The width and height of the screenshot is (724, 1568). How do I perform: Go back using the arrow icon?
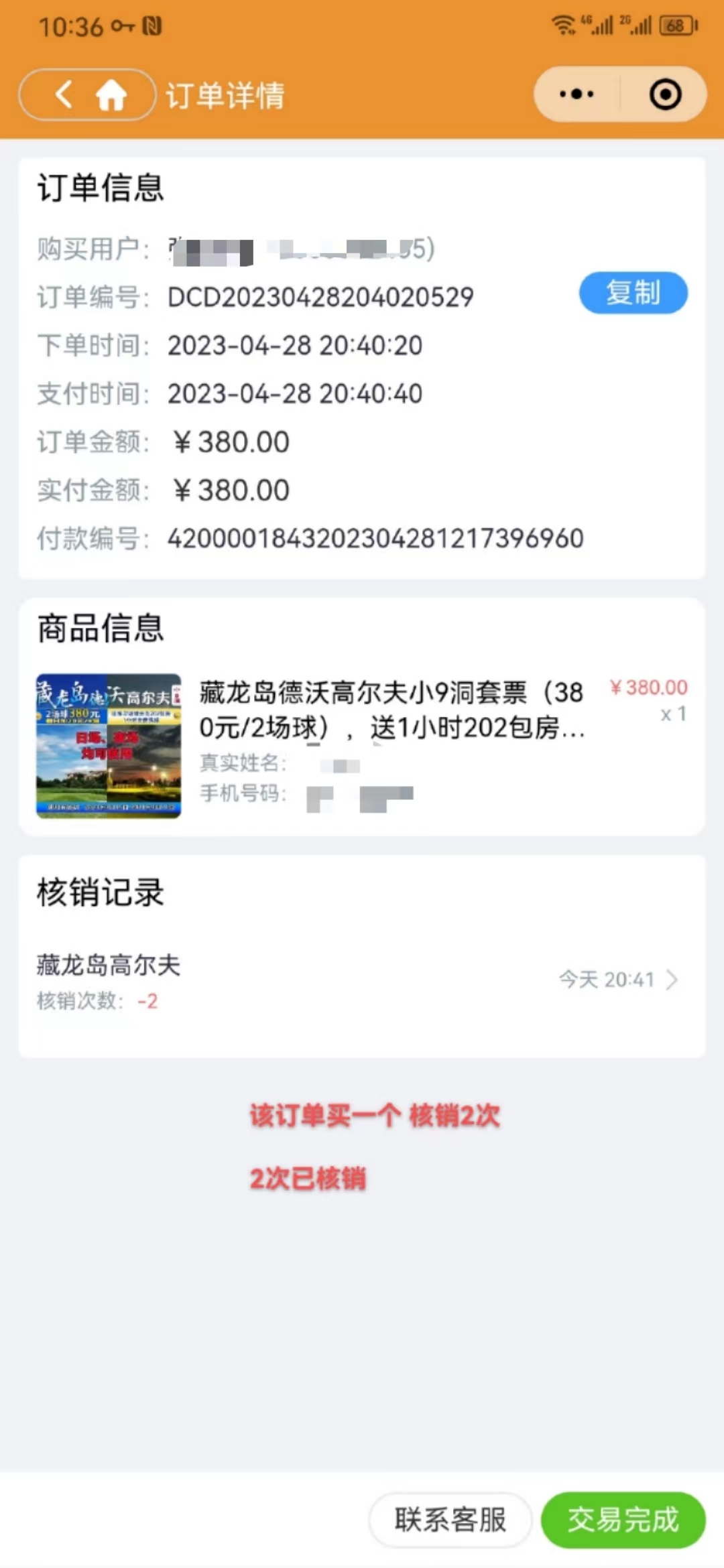point(63,94)
